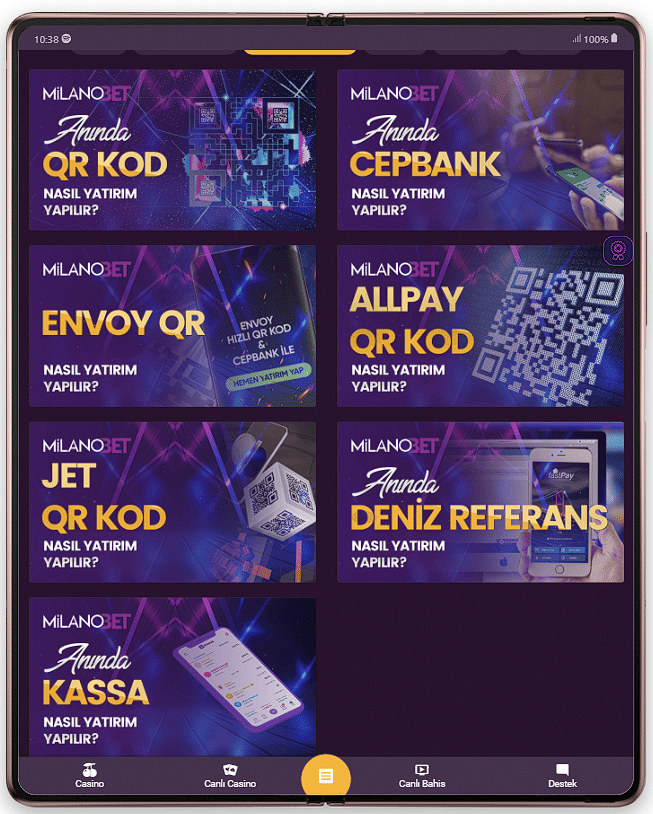This screenshot has height=814, width=653.
Task: Open the Anında Cepbank deposit guide
Action: (480, 150)
